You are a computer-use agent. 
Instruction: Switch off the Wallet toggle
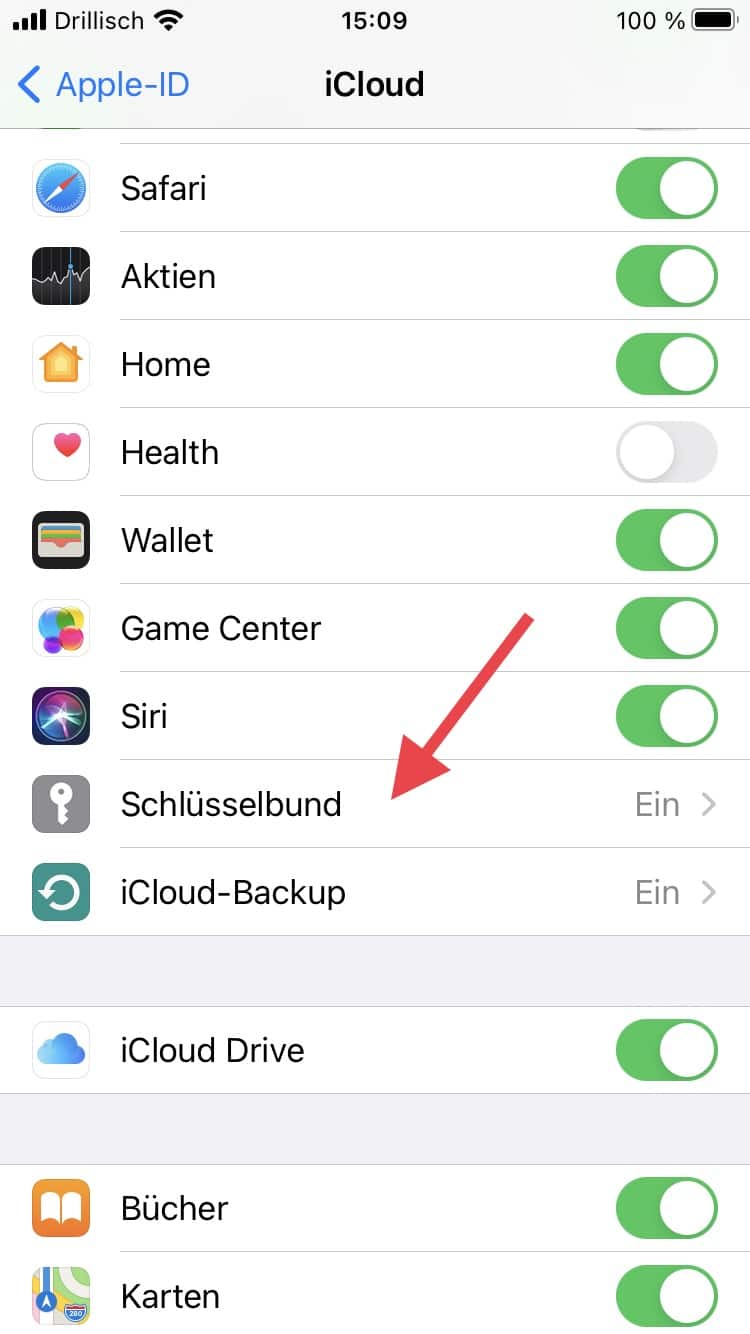(x=666, y=540)
